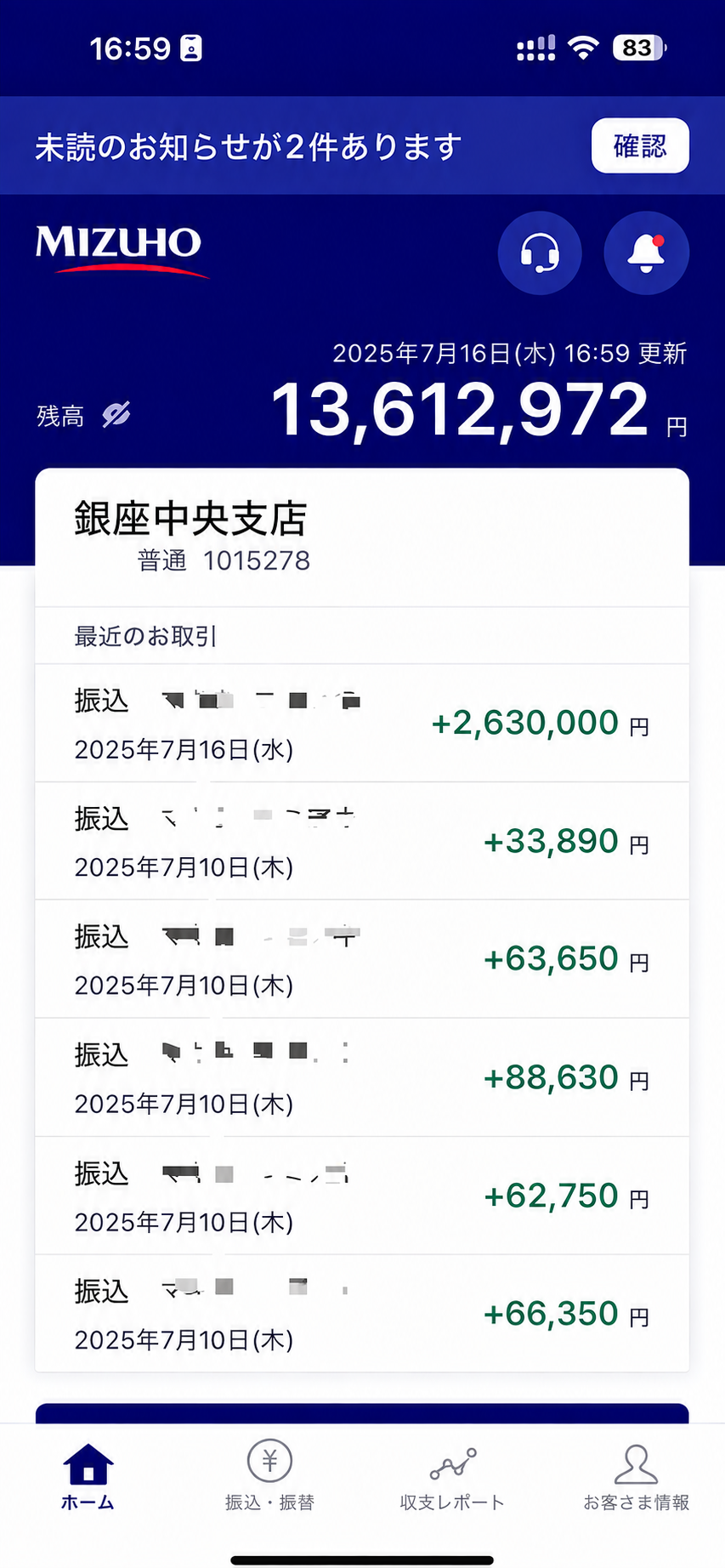This screenshot has width=725, height=1568.
Task: Switch to the お客さま情報 tab
Action: coord(636,1477)
